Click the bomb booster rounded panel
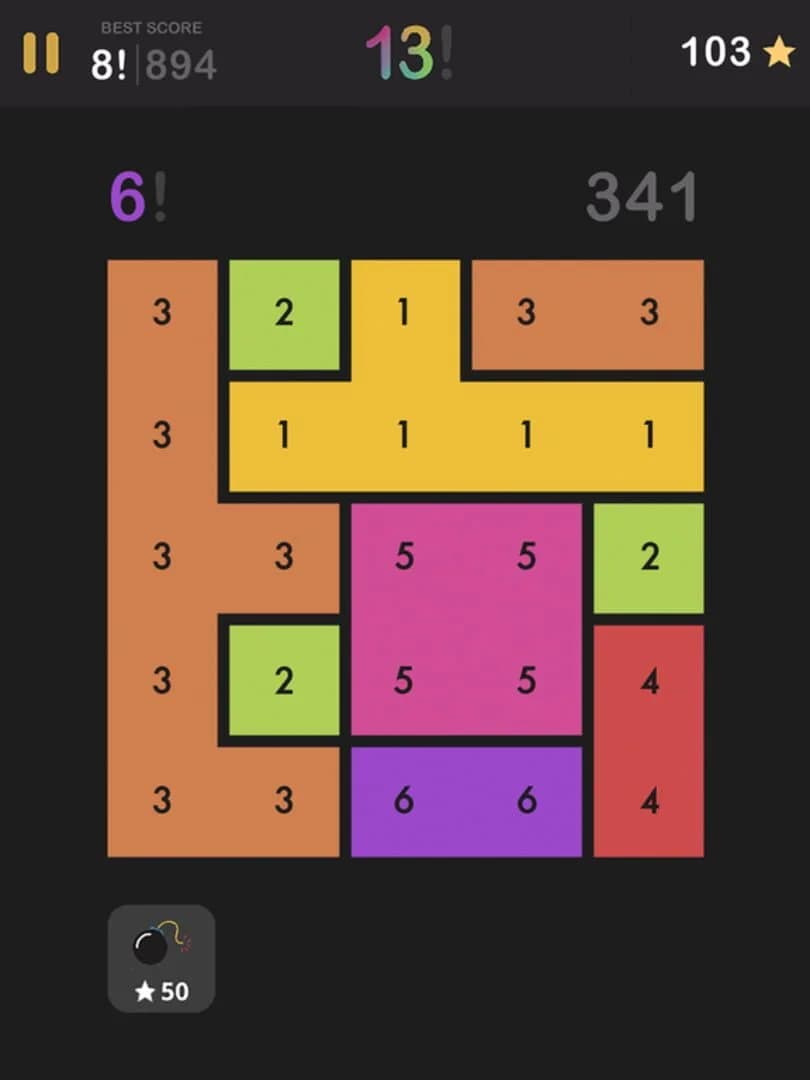Image resolution: width=810 pixels, height=1080 pixels. [x=160, y=957]
